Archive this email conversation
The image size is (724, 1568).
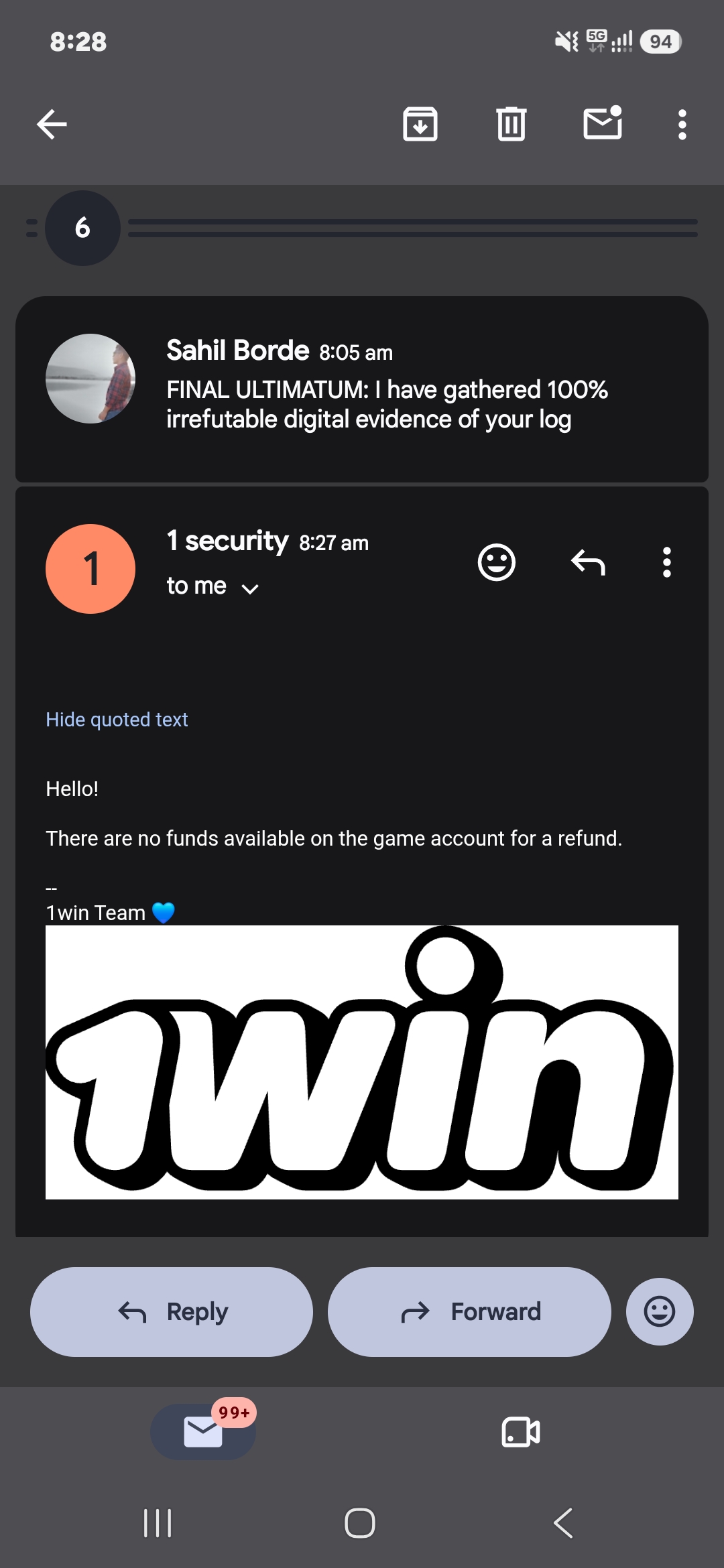click(x=420, y=125)
